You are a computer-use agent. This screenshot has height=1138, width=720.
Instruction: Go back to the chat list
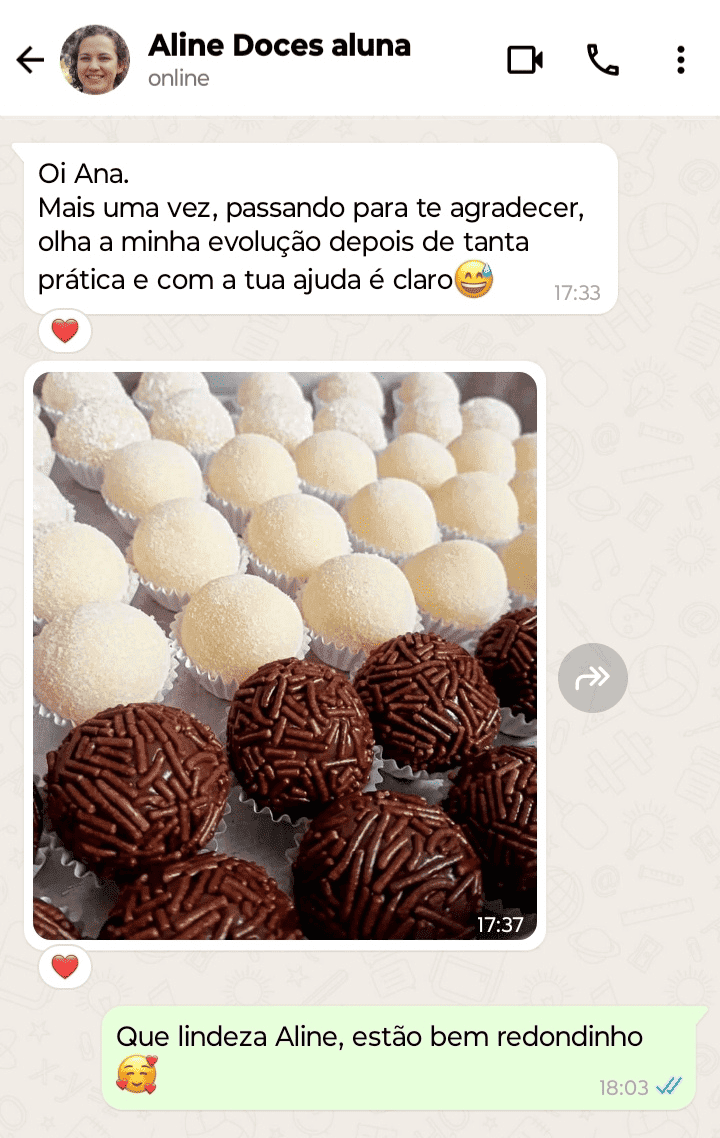click(31, 60)
